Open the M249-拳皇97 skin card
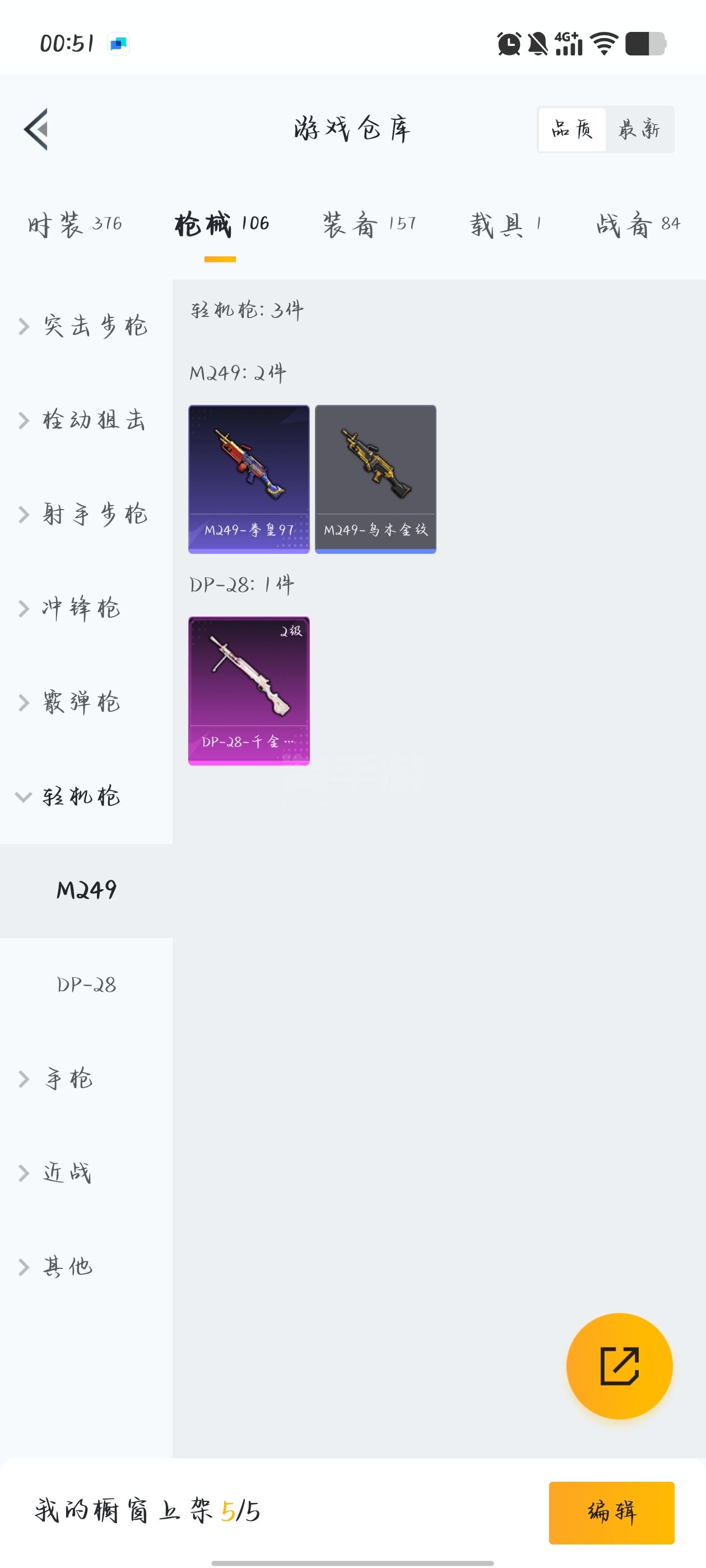The height and width of the screenshot is (1568, 706). (249, 479)
